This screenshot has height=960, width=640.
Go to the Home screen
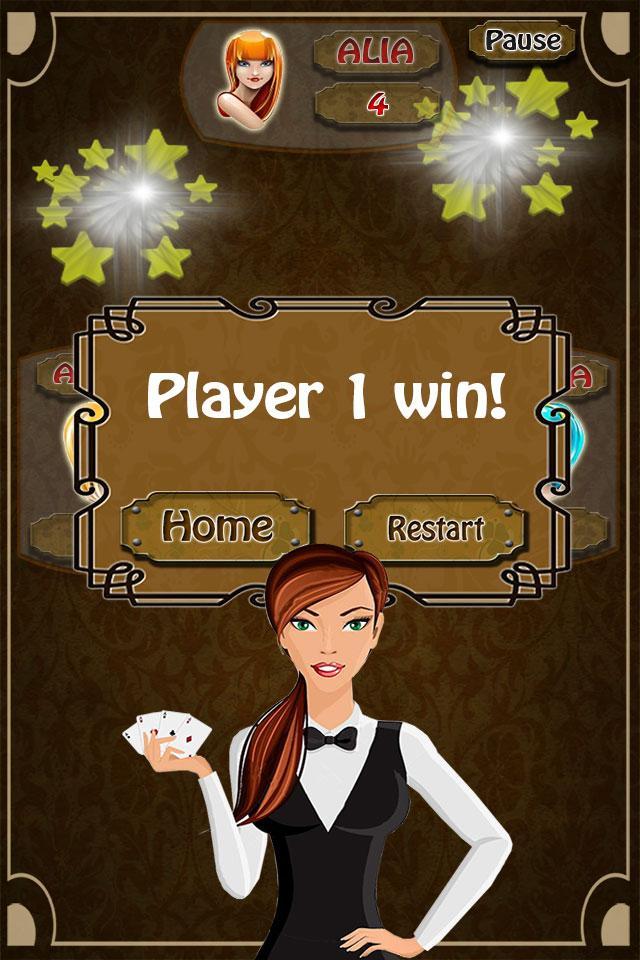pyautogui.click(x=217, y=527)
